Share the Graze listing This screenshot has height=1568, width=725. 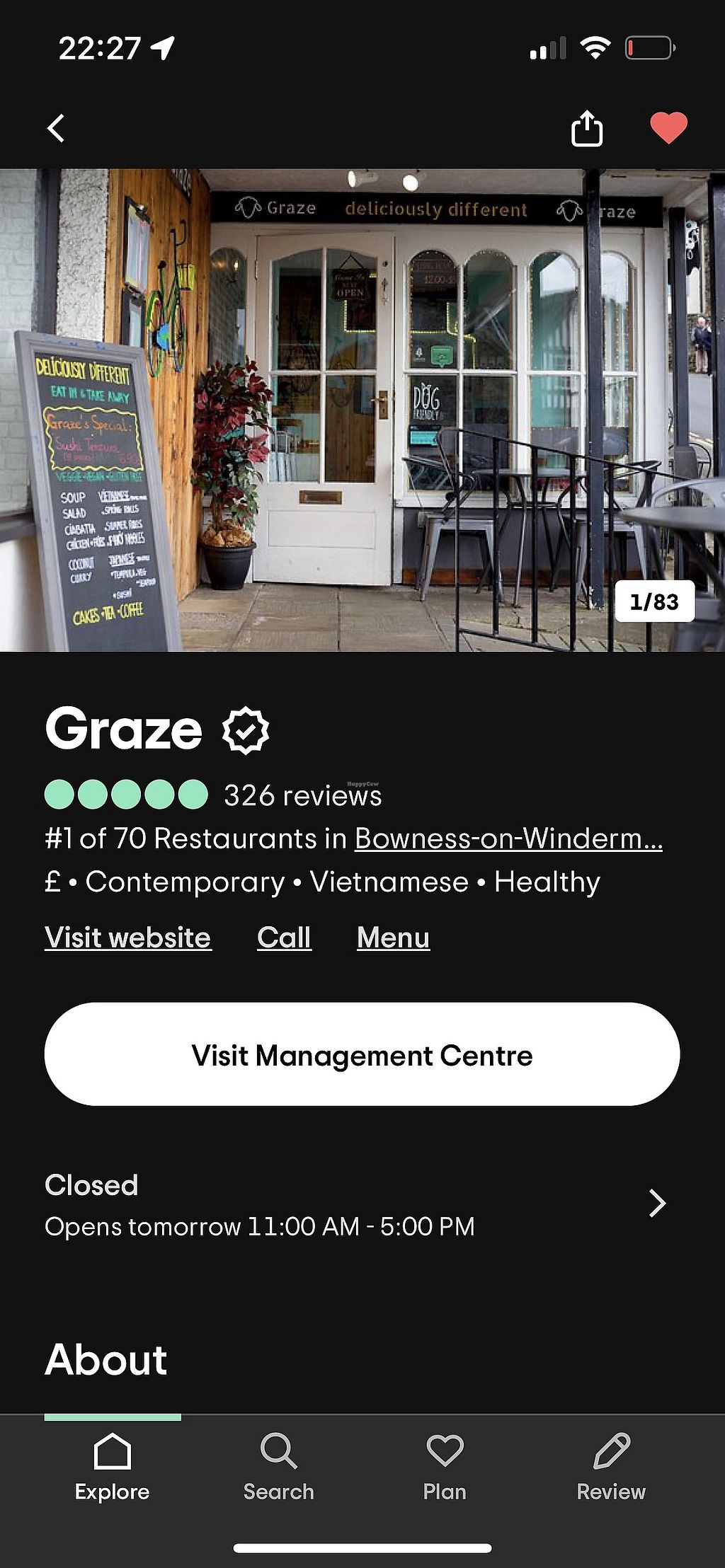[x=587, y=129]
